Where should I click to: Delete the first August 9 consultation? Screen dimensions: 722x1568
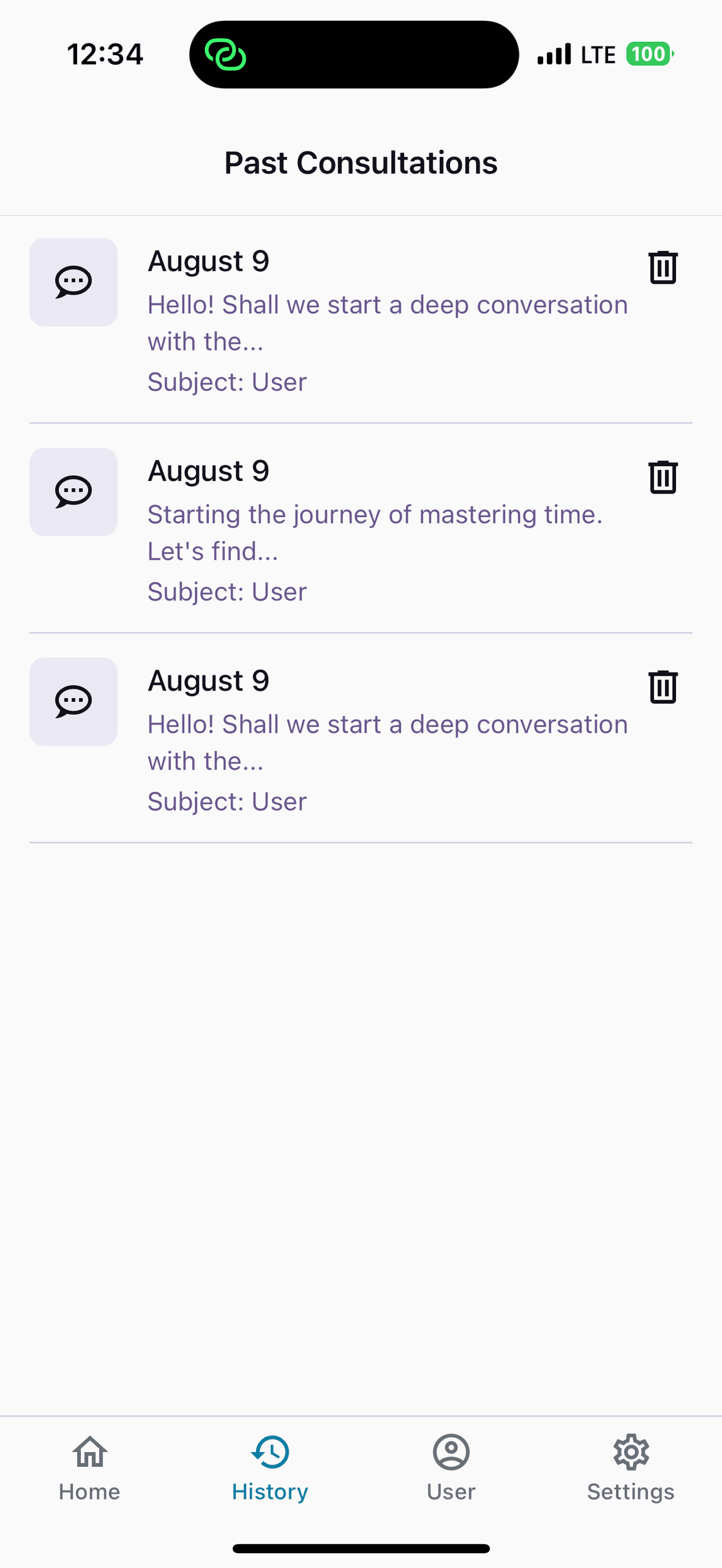tap(662, 267)
